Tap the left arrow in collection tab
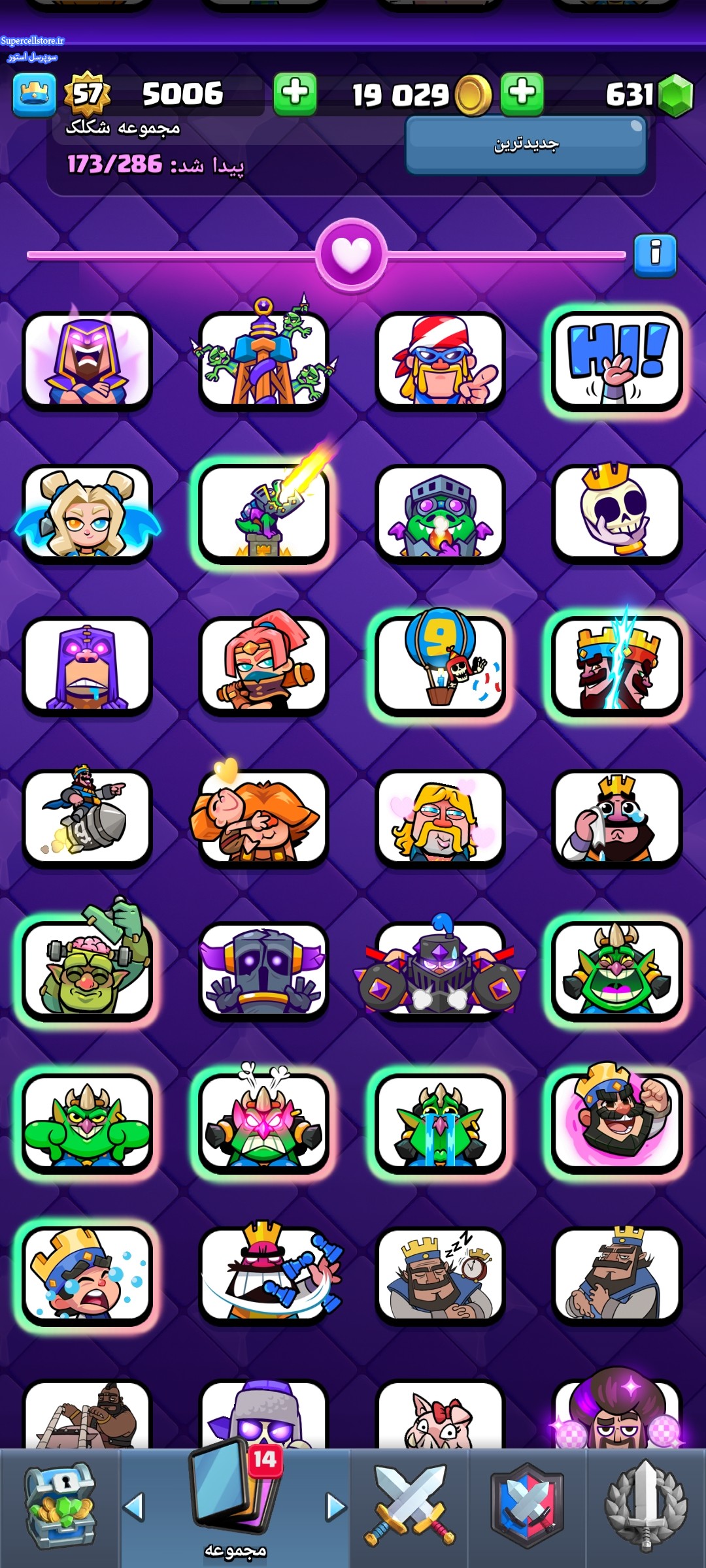The height and width of the screenshot is (1568, 706). pos(134,1507)
